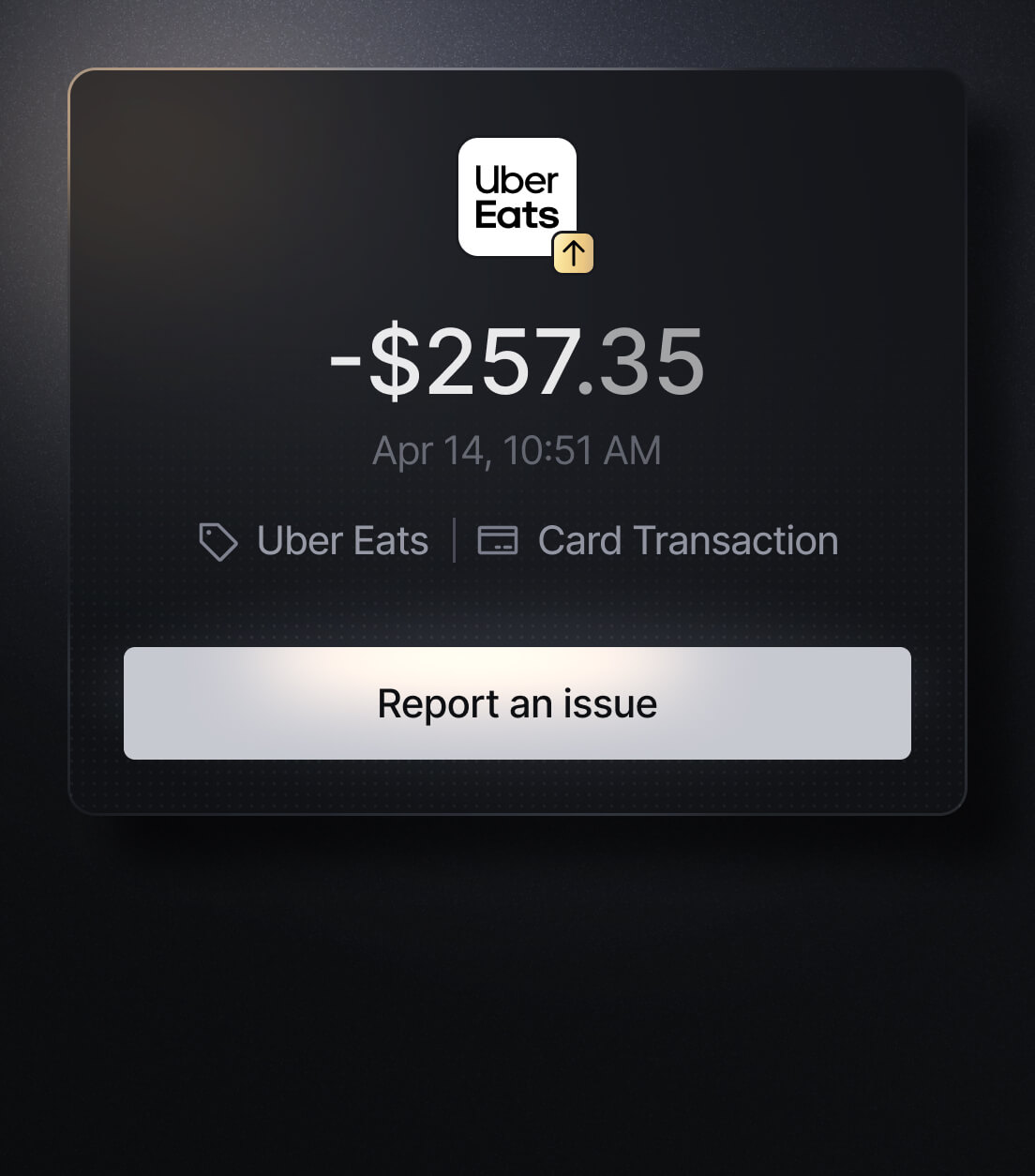Click the card icon before Card Transaction
The width and height of the screenshot is (1035, 1176).
pyautogui.click(x=498, y=540)
